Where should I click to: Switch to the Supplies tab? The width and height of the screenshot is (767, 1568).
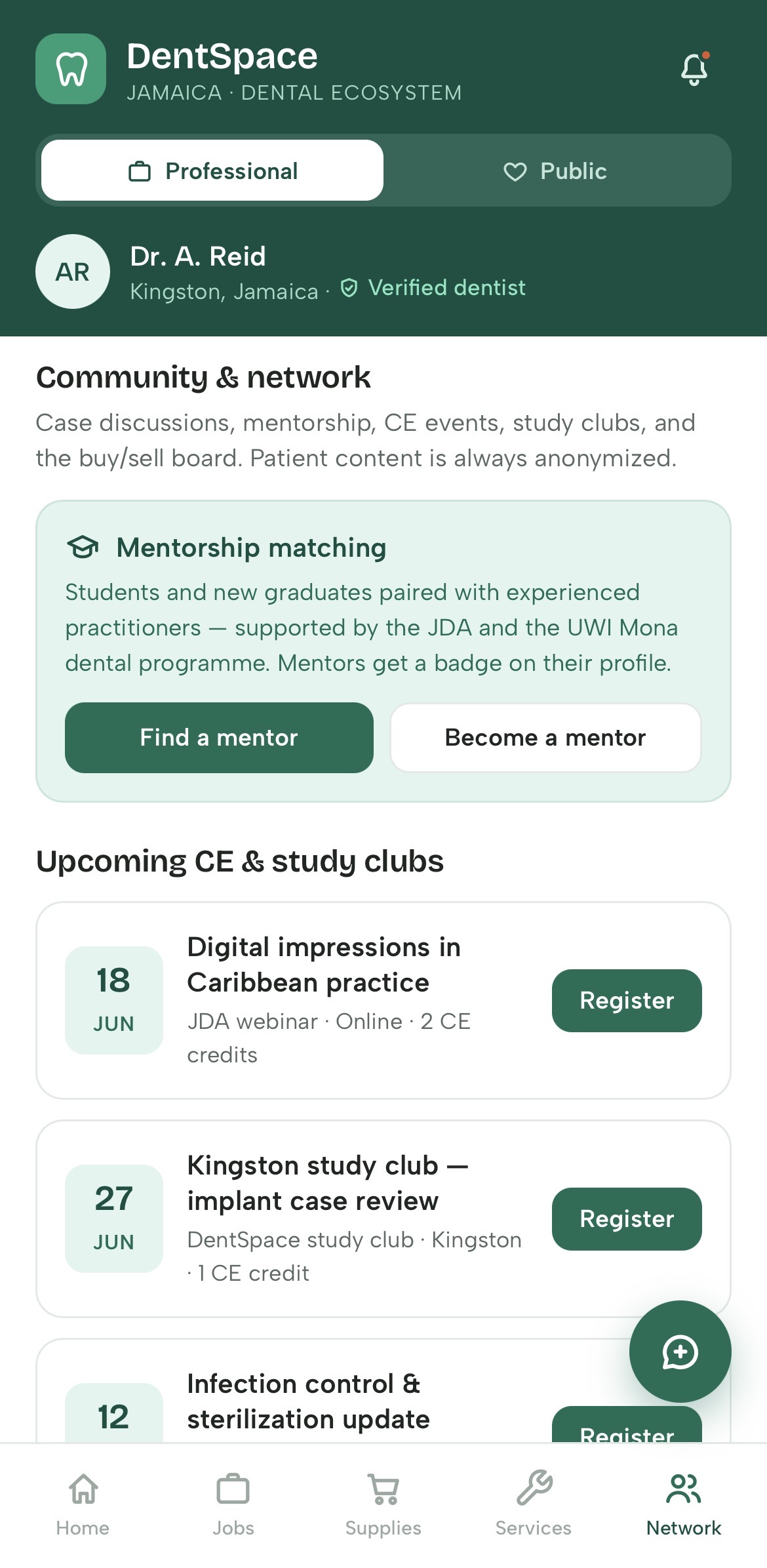tap(383, 1504)
